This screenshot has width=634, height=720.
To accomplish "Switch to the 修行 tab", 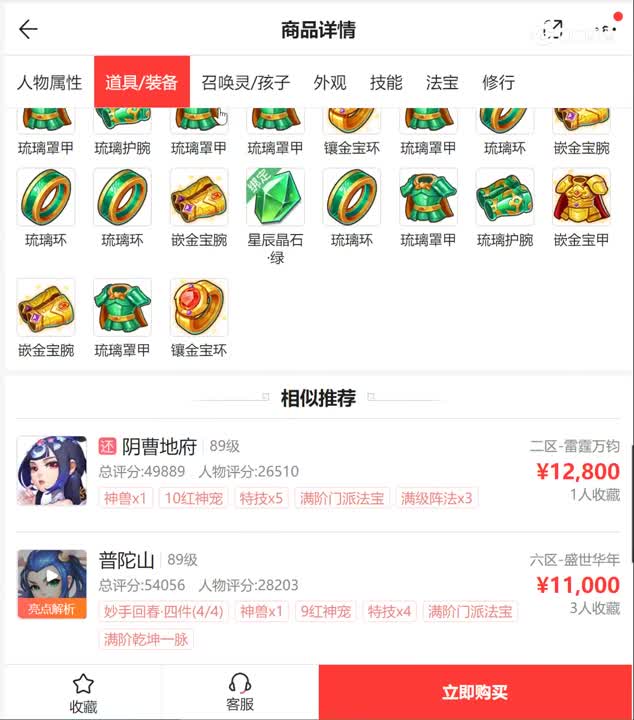I will (x=498, y=83).
